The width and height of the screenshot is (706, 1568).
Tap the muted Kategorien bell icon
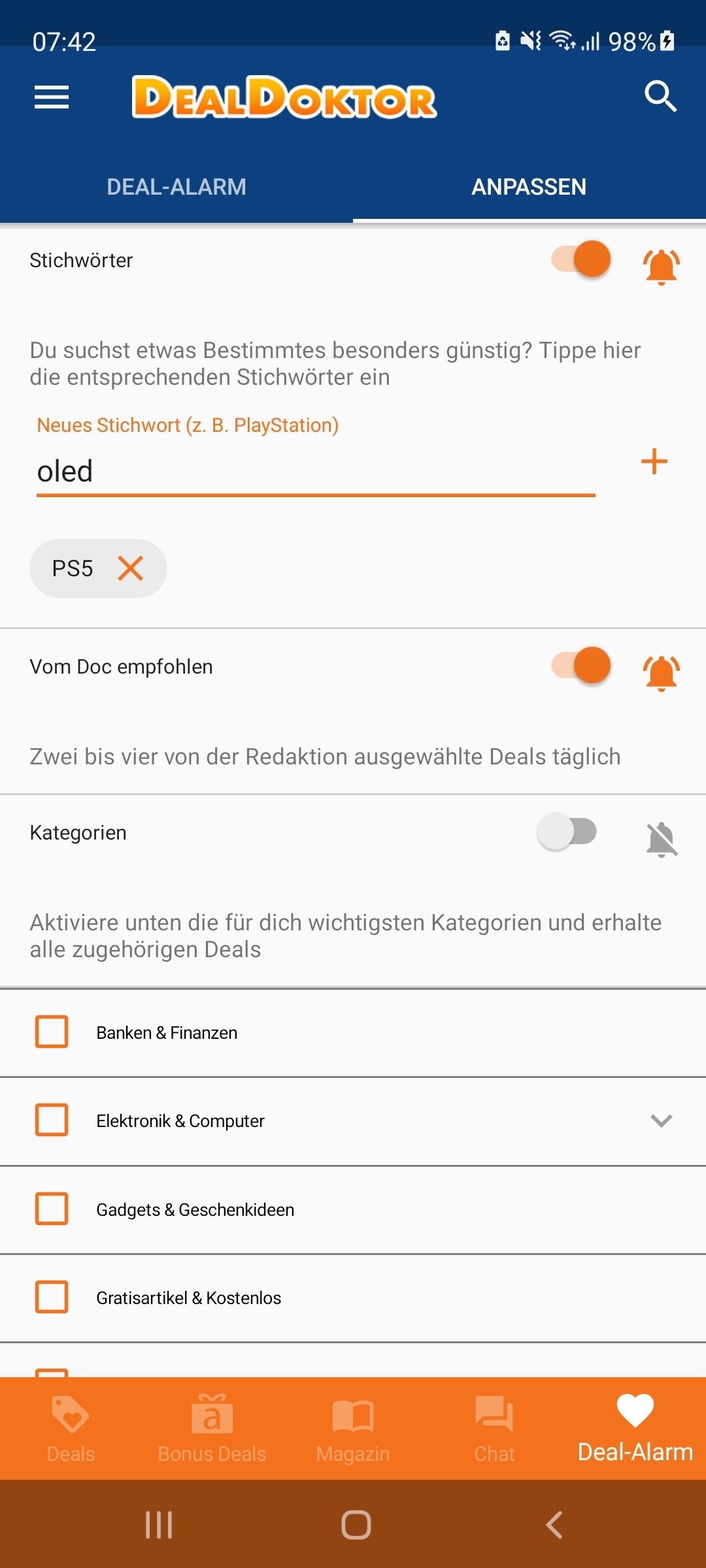coord(662,840)
